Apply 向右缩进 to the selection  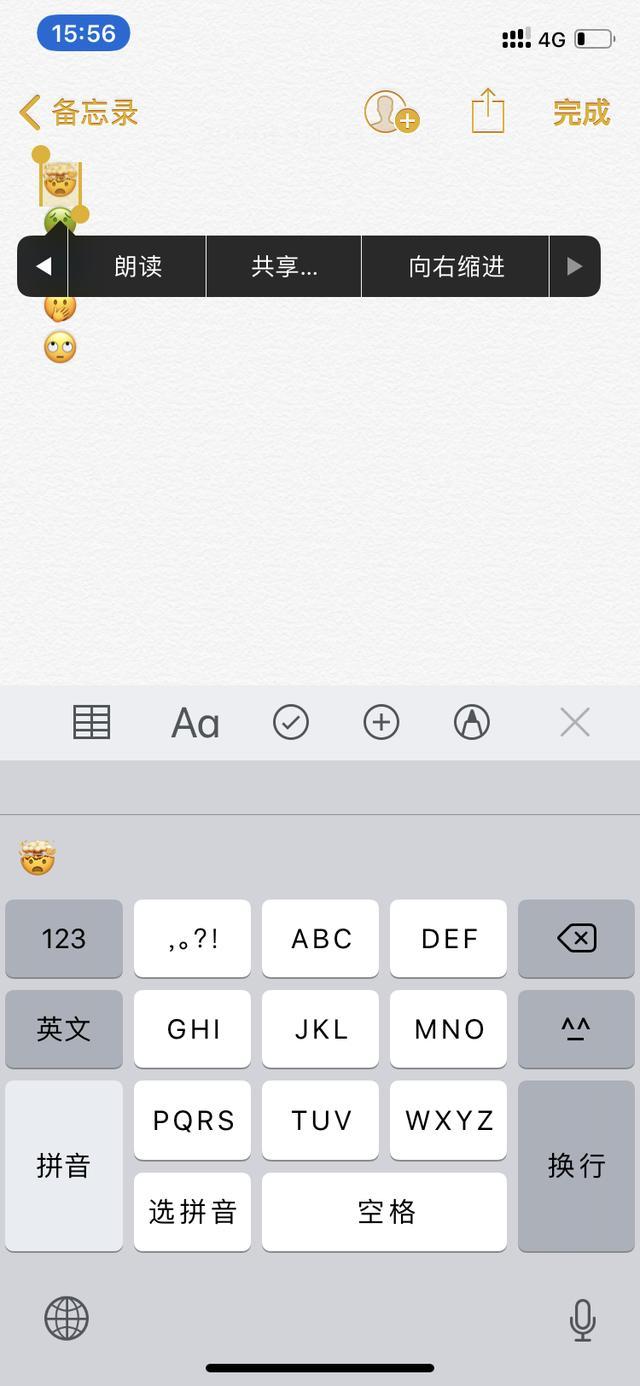pyautogui.click(x=456, y=267)
